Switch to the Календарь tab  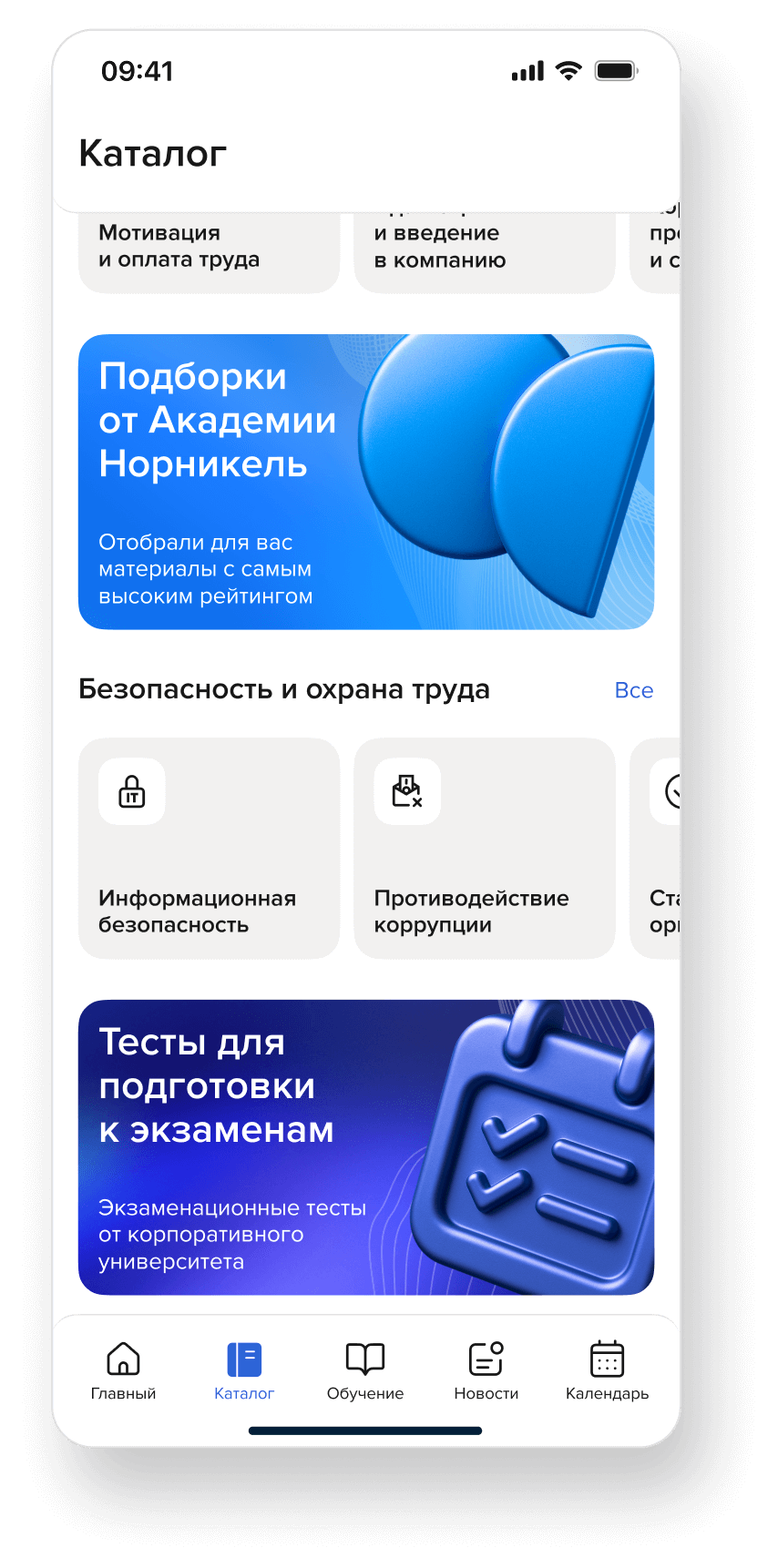607,1370
